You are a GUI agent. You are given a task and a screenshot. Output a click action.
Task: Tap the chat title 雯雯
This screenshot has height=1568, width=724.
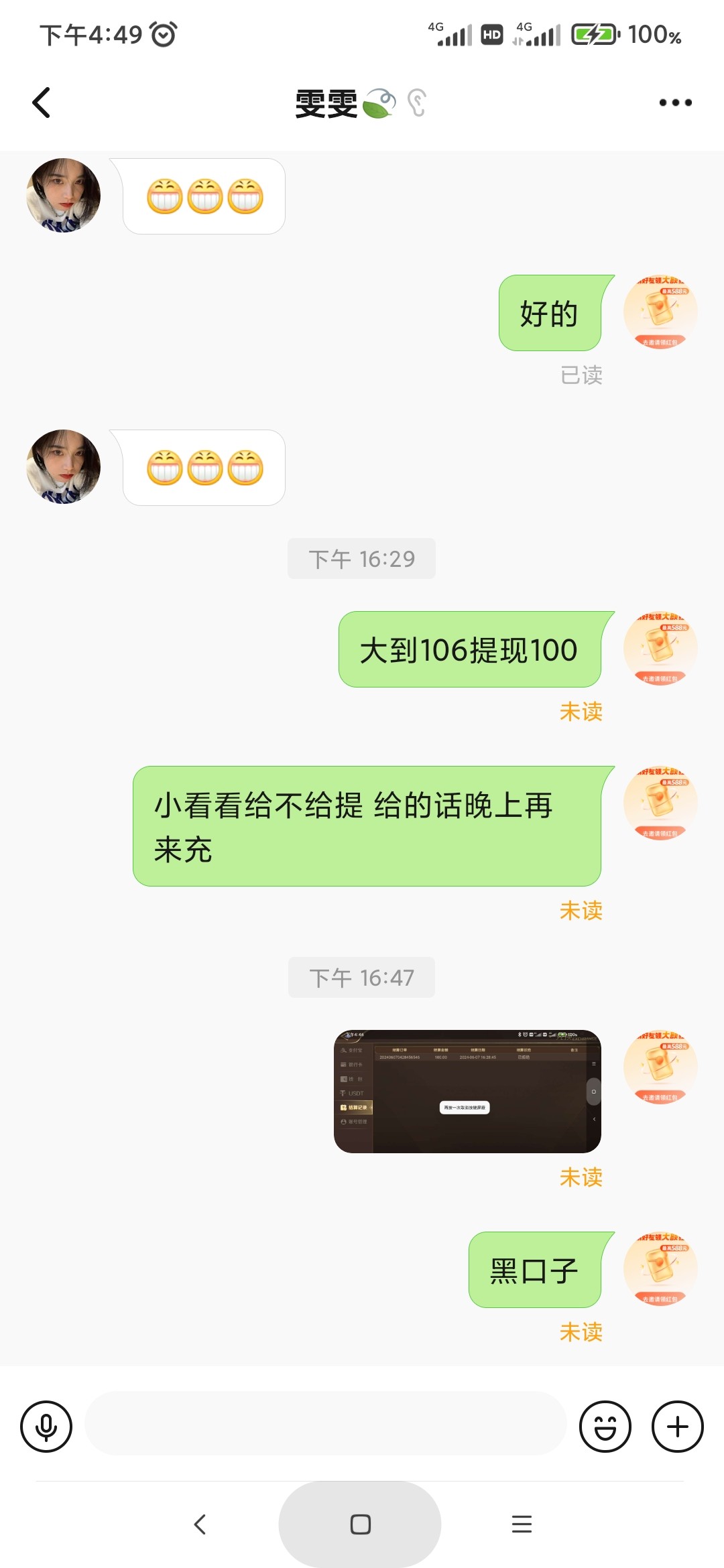[326, 104]
